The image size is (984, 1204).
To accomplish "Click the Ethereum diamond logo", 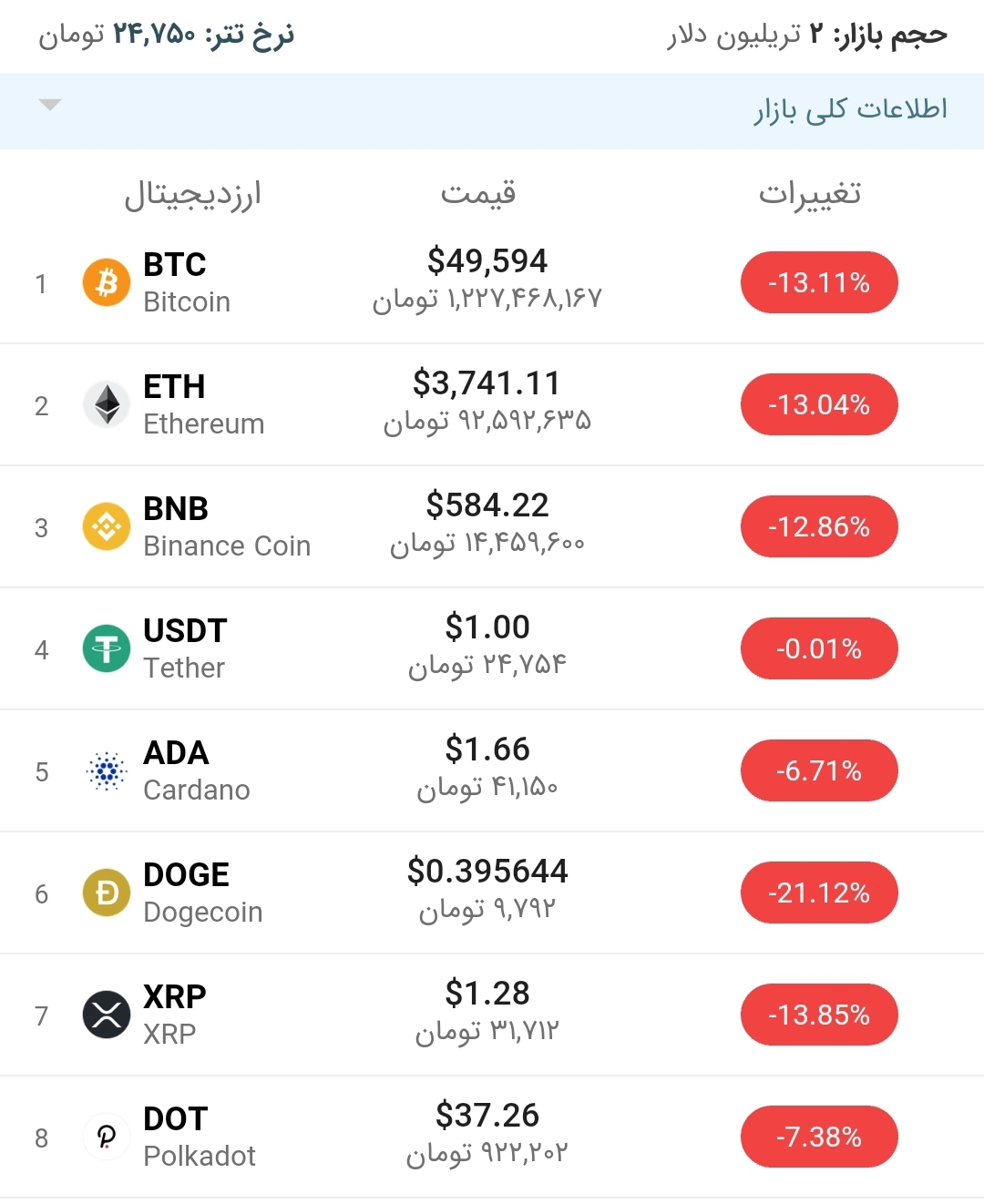I will 106,404.
